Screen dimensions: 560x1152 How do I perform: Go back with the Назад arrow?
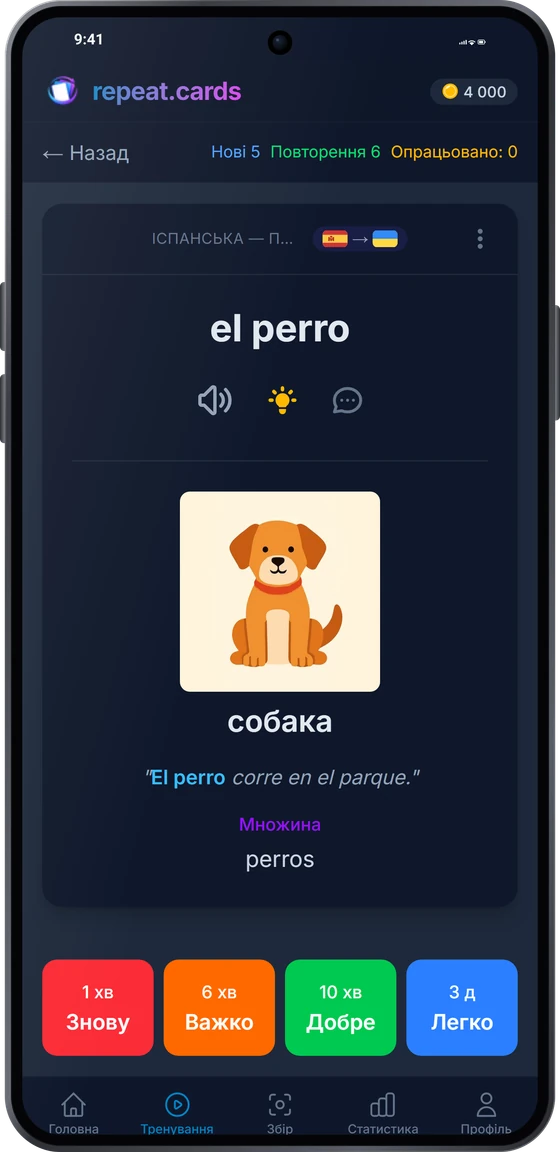coord(85,153)
